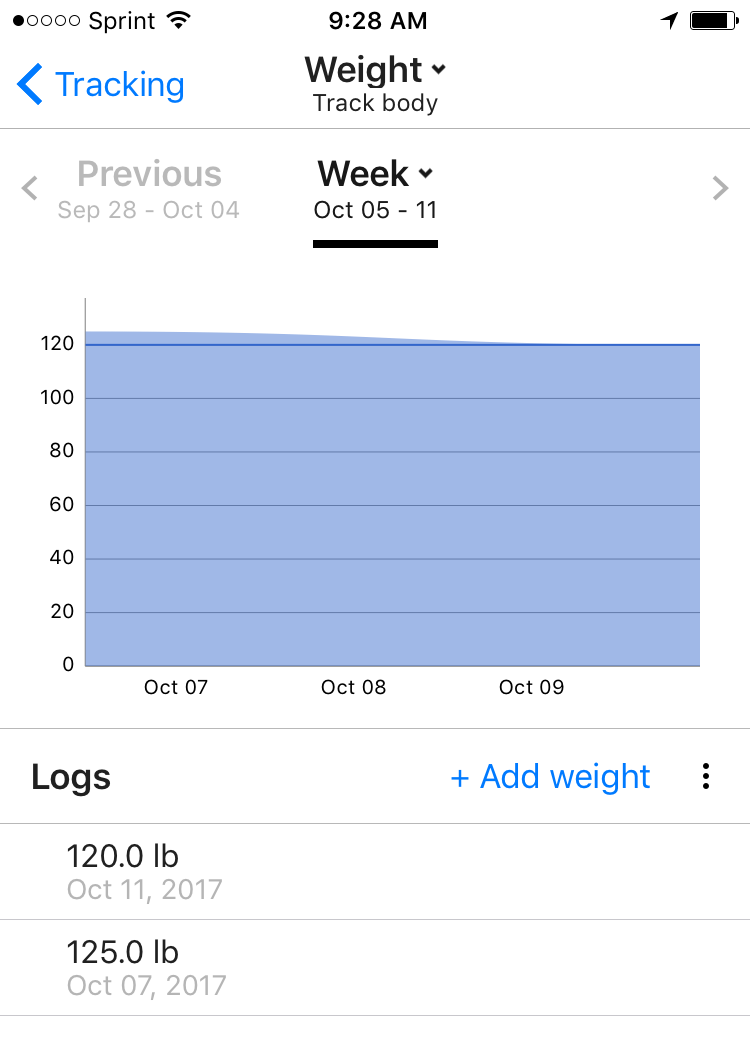Viewport: 750px width, 1040px height.
Task: Tap the right chevron to go forward a week
Action: 720,188
